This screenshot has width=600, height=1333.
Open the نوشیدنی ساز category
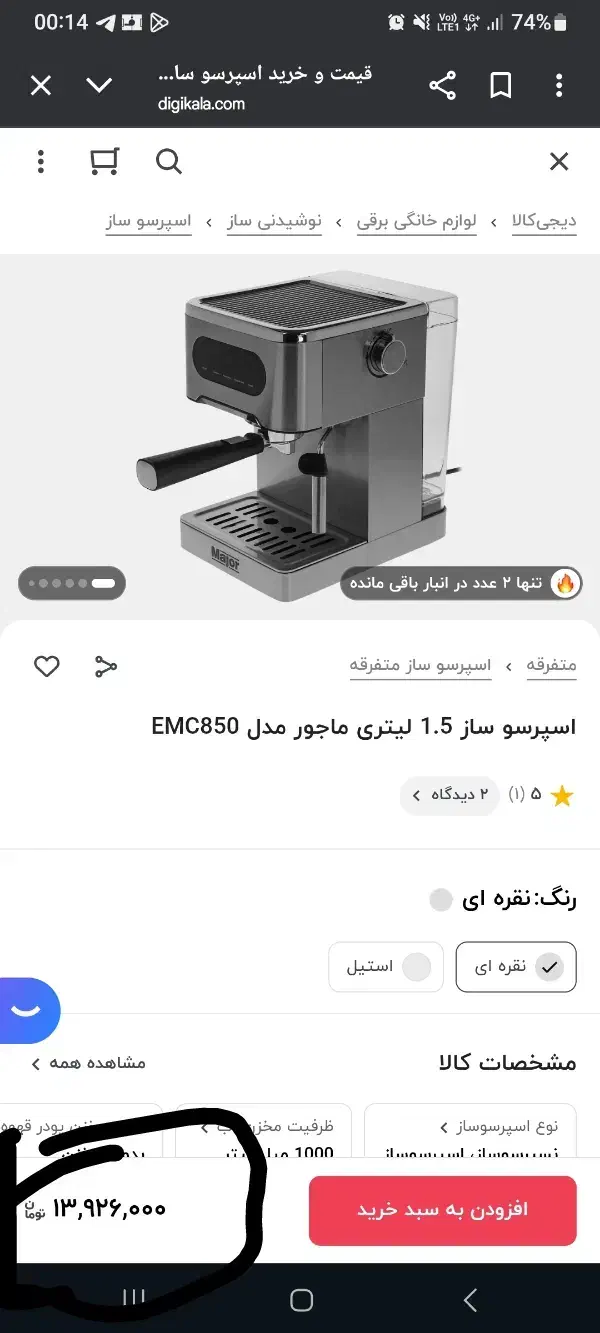click(x=274, y=221)
